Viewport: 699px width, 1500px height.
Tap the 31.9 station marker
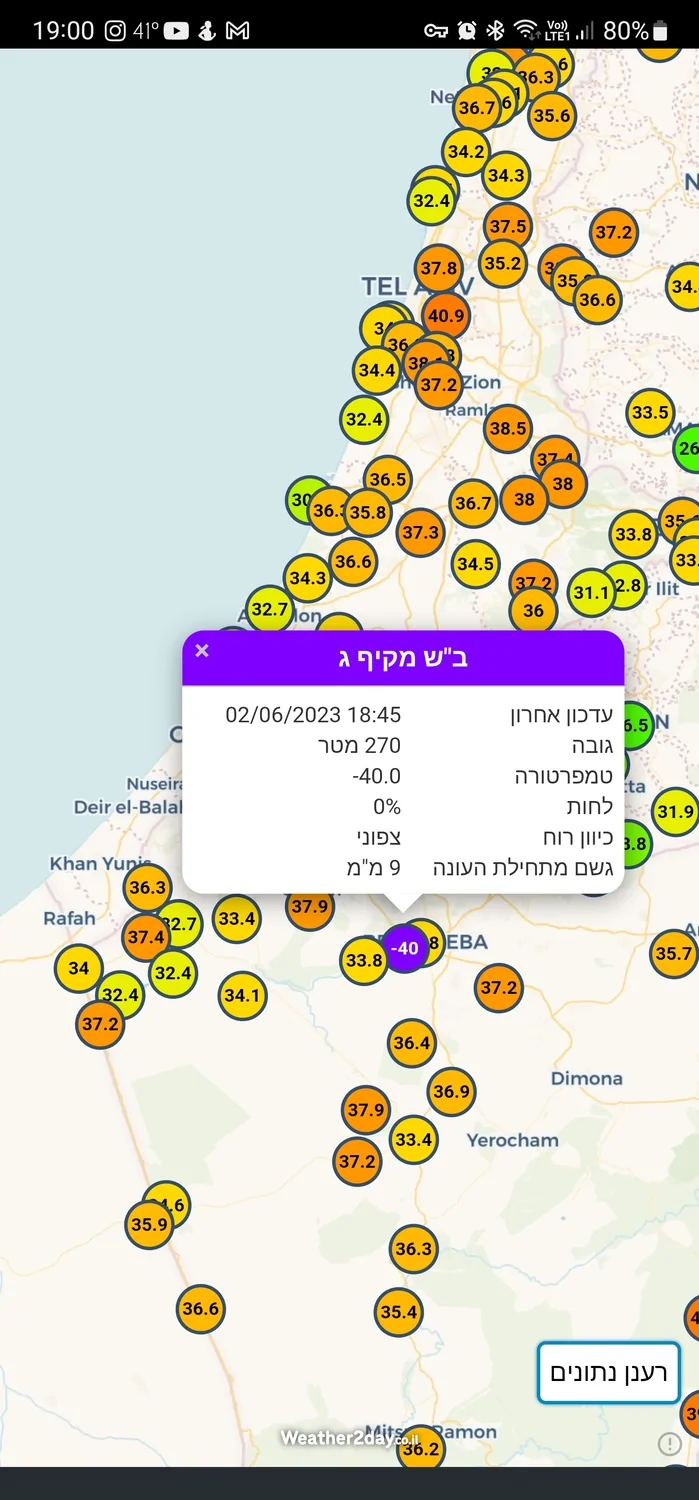tap(675, 811)
